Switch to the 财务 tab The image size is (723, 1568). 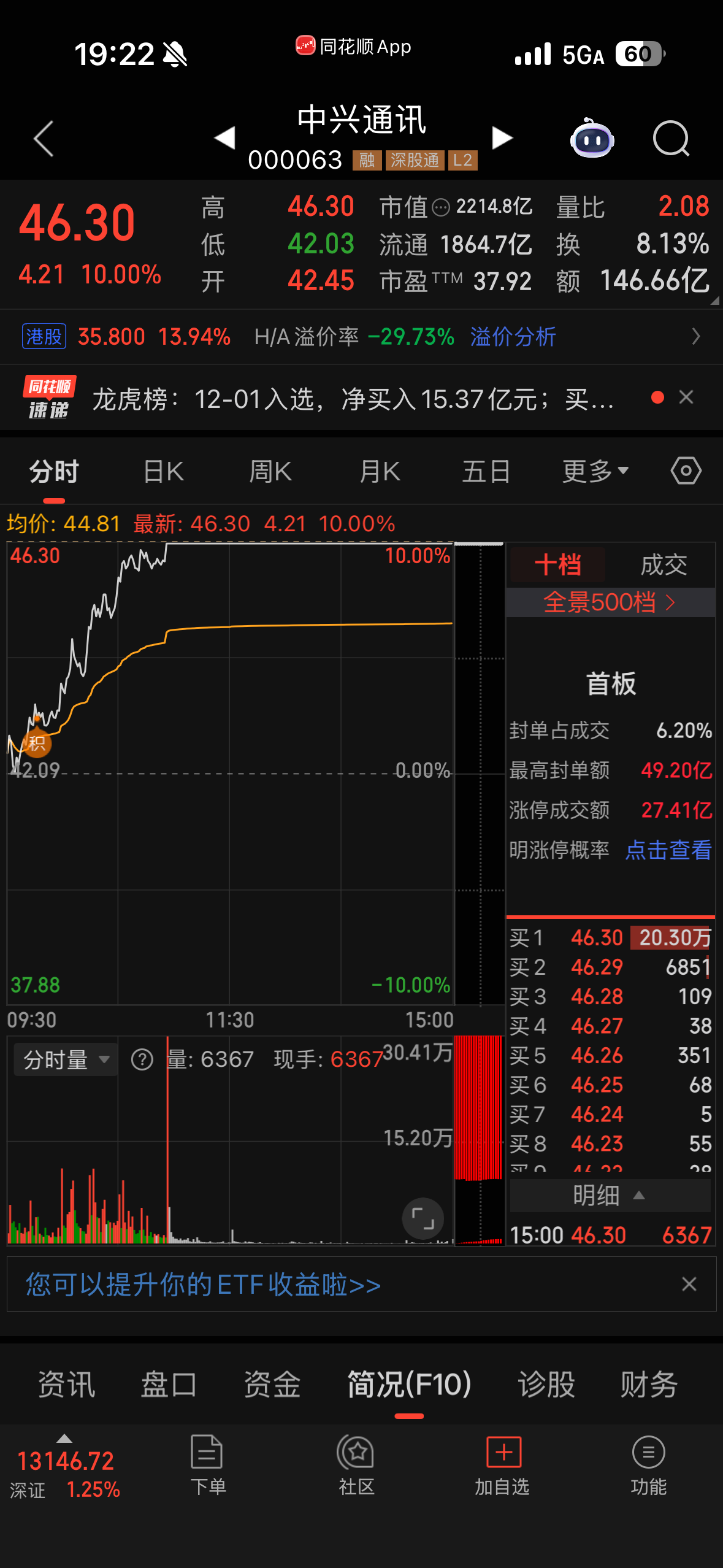tap(649, 1385)
